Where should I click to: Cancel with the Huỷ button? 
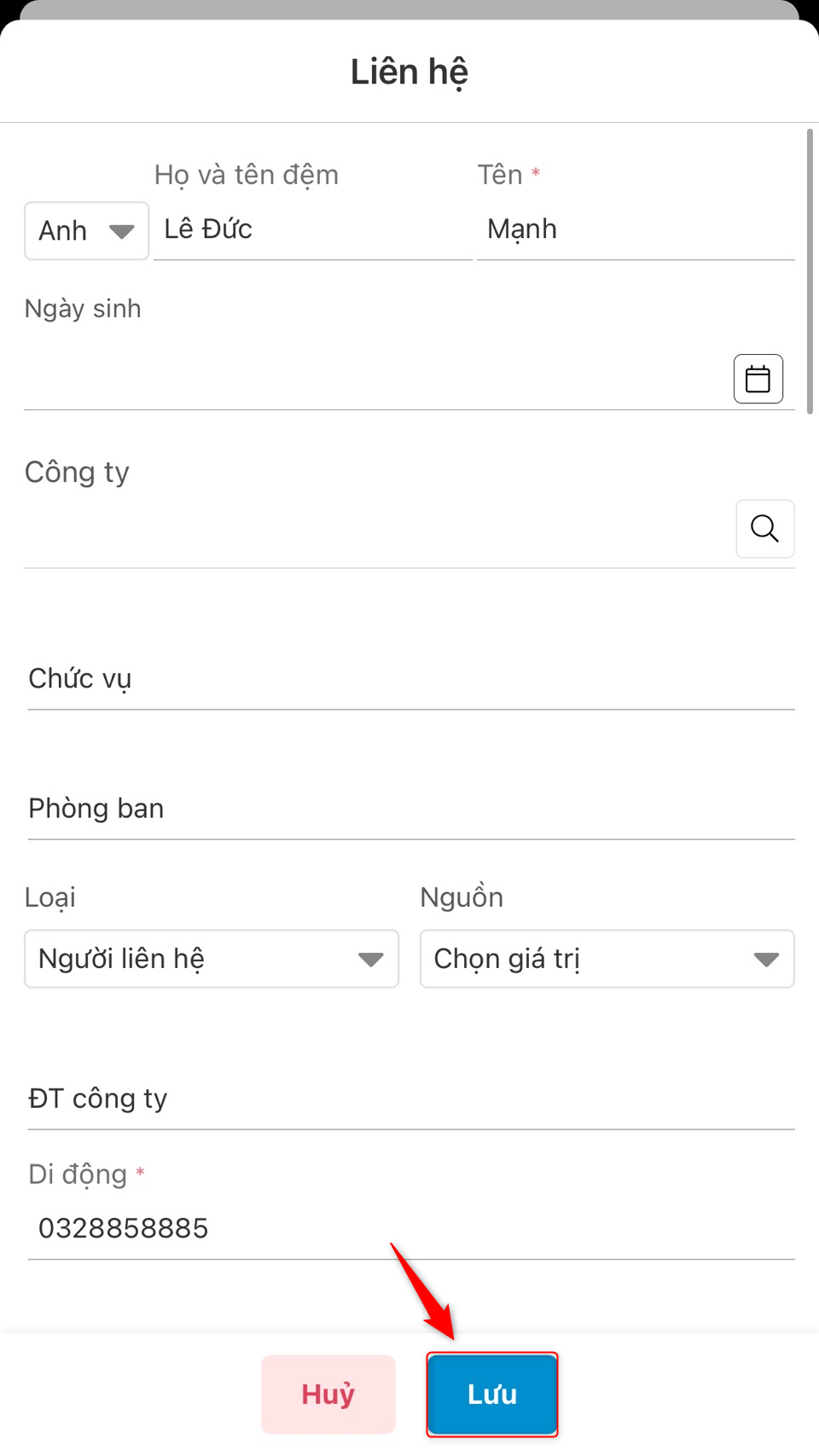click(x=328, y=1394)
